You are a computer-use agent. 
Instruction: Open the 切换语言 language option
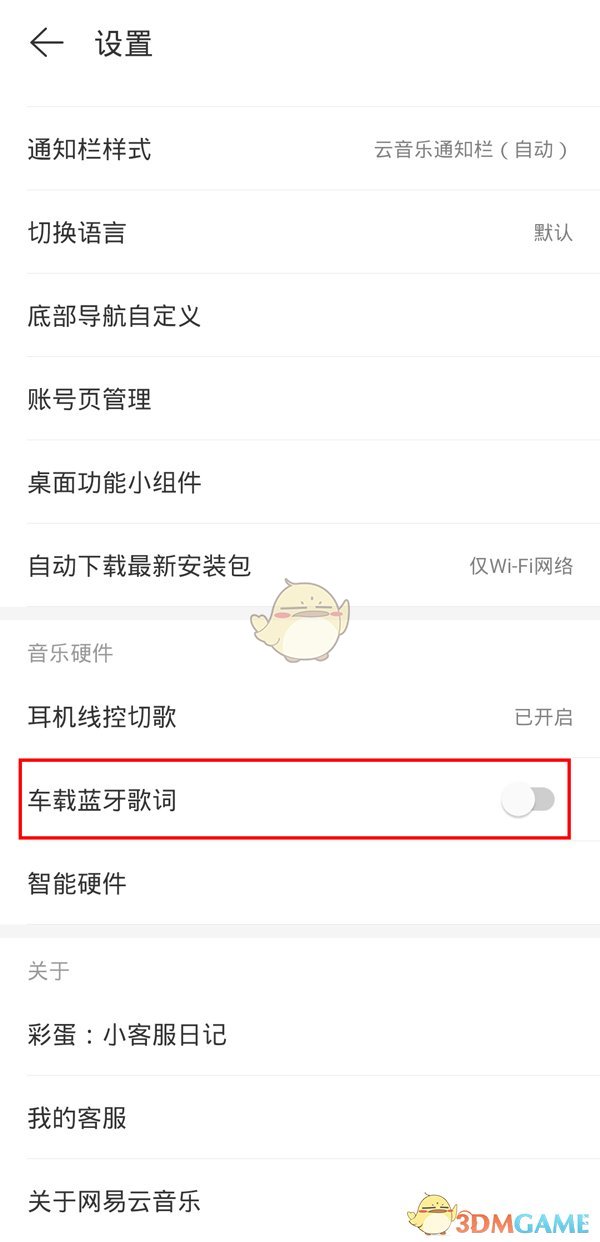coord(300,233)
